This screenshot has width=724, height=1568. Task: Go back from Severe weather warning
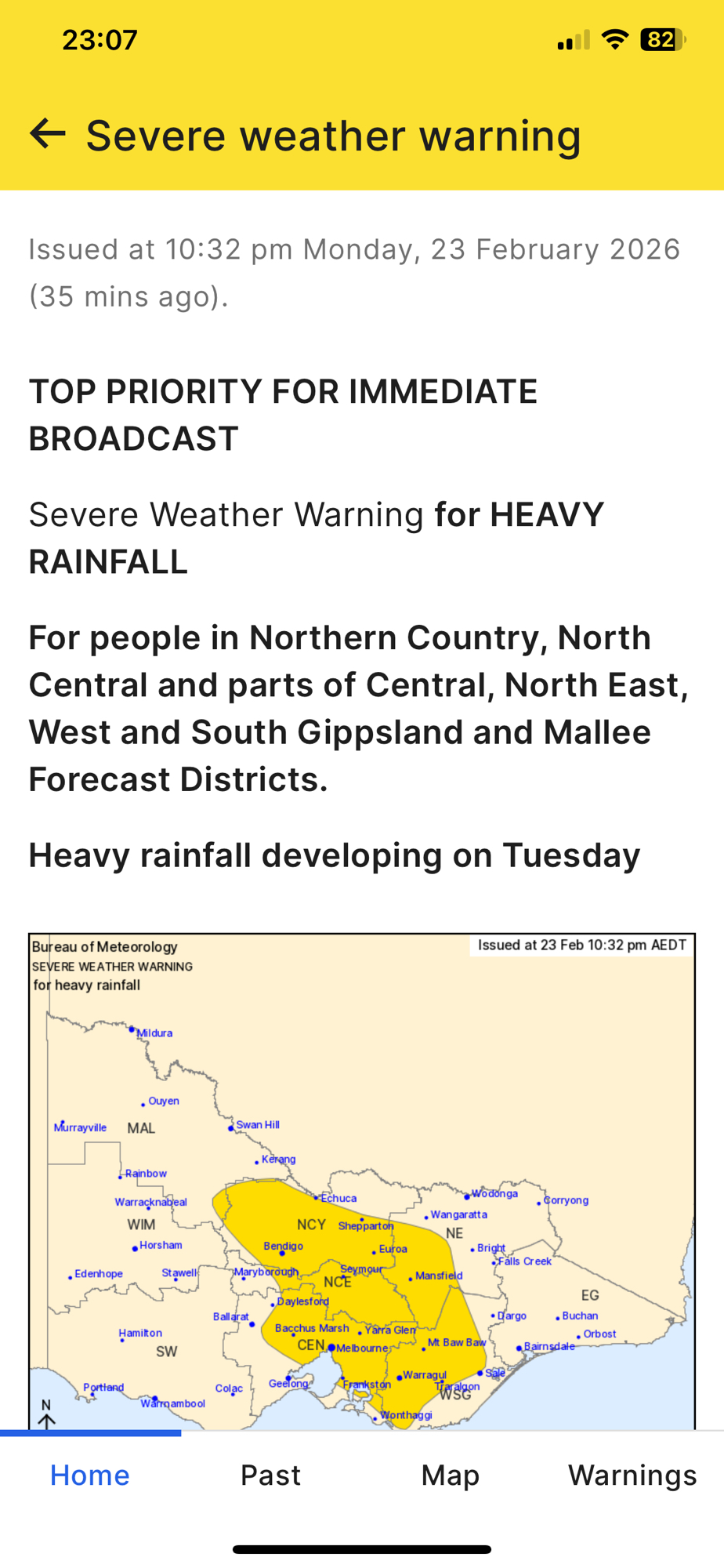(x=48, y=134)
